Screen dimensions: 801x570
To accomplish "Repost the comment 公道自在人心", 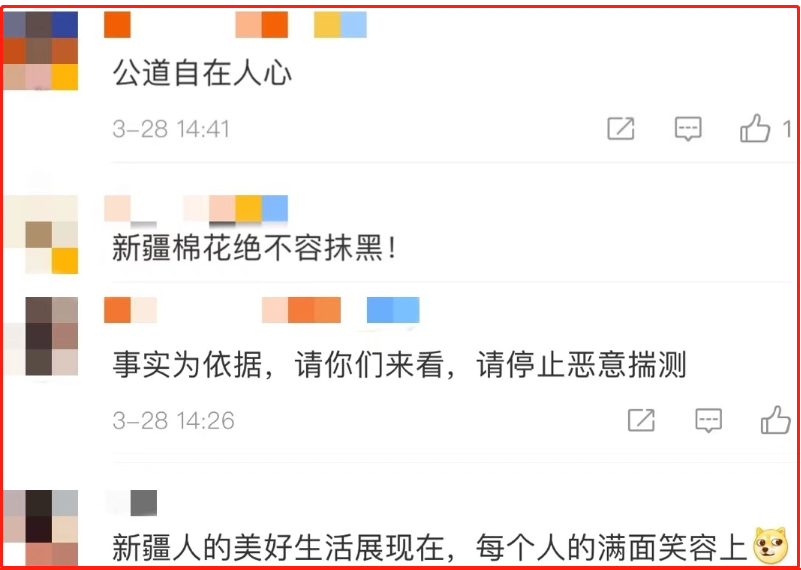I will (621, 128).
